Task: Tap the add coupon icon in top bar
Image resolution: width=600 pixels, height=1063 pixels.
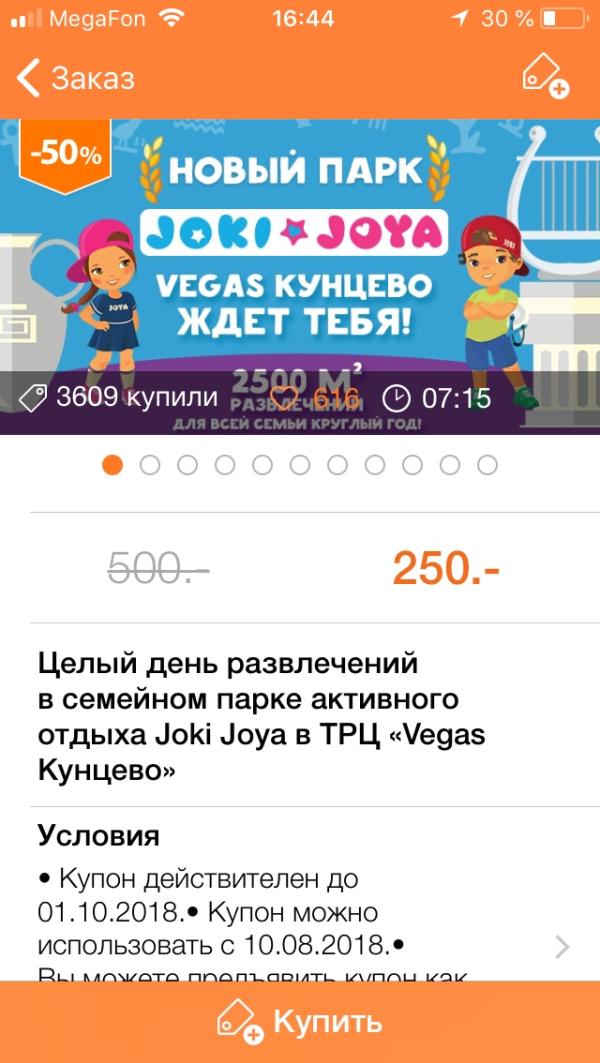Action: [x=545, y=76]
